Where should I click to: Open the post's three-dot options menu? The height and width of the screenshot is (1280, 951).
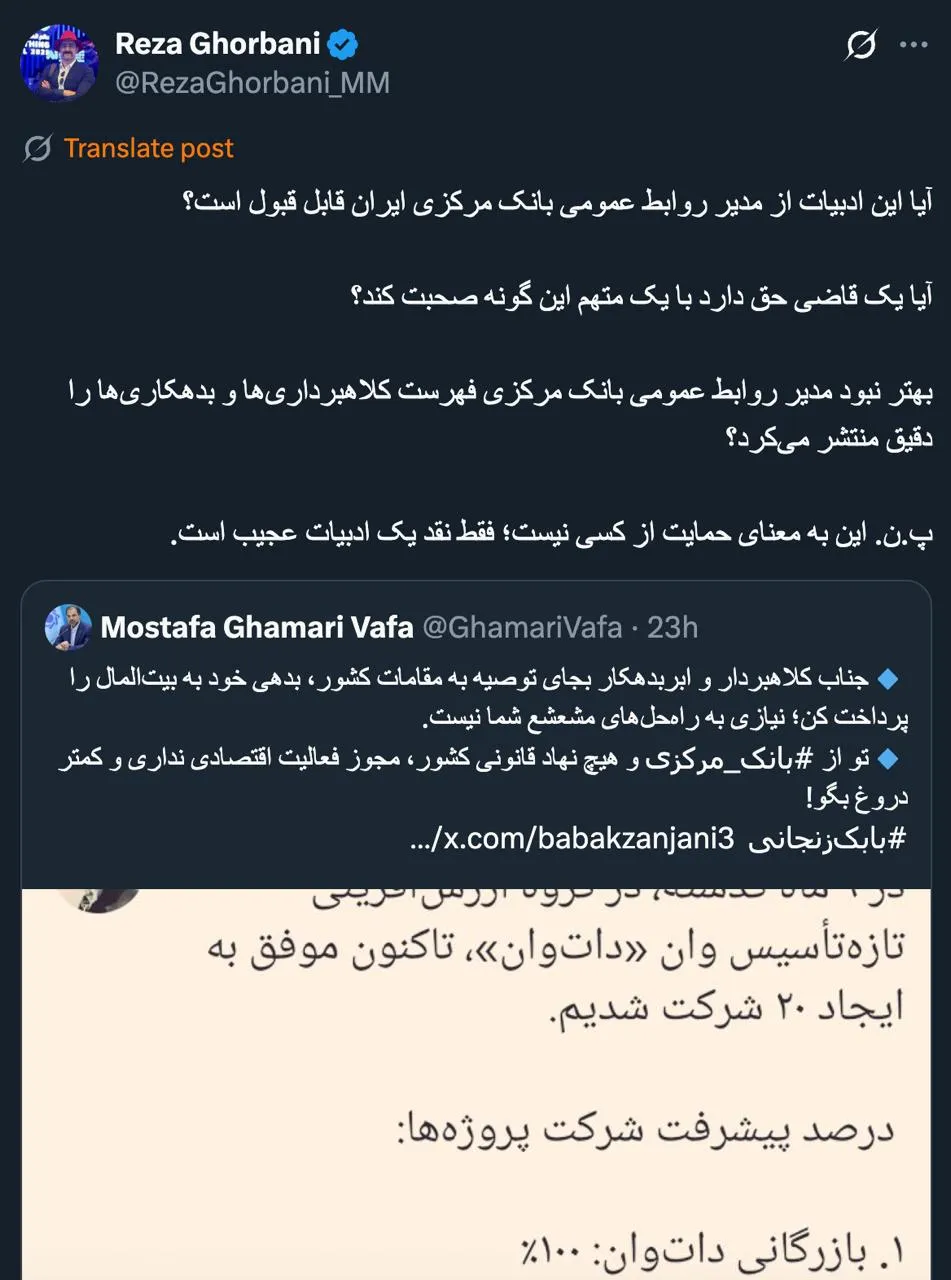coord(914,45)
